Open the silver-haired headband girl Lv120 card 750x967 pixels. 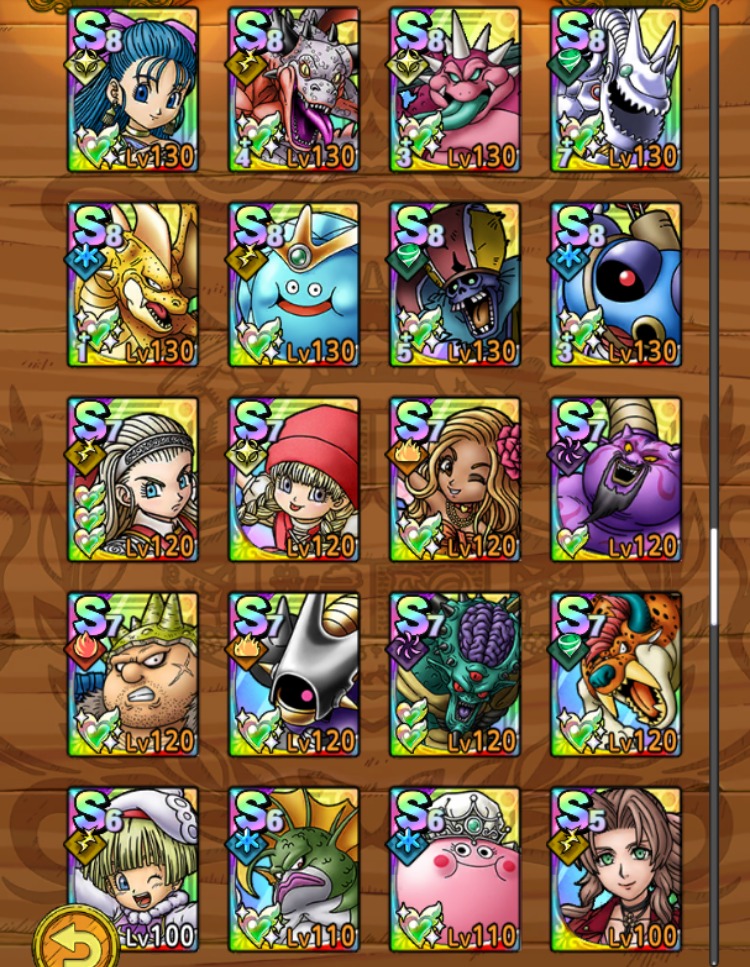(x=133, y=480)
